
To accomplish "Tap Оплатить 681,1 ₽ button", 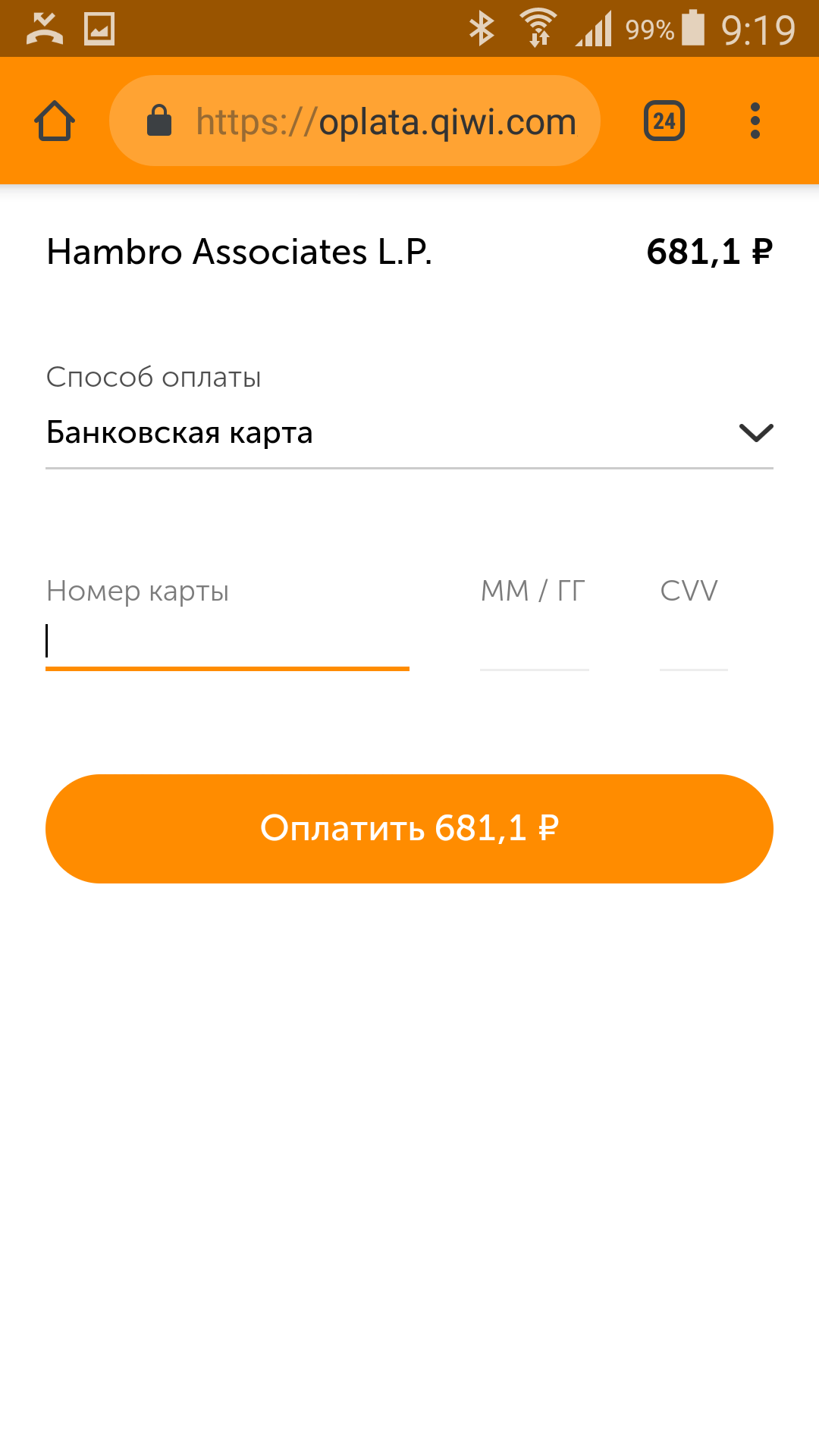I will [409, 829].
